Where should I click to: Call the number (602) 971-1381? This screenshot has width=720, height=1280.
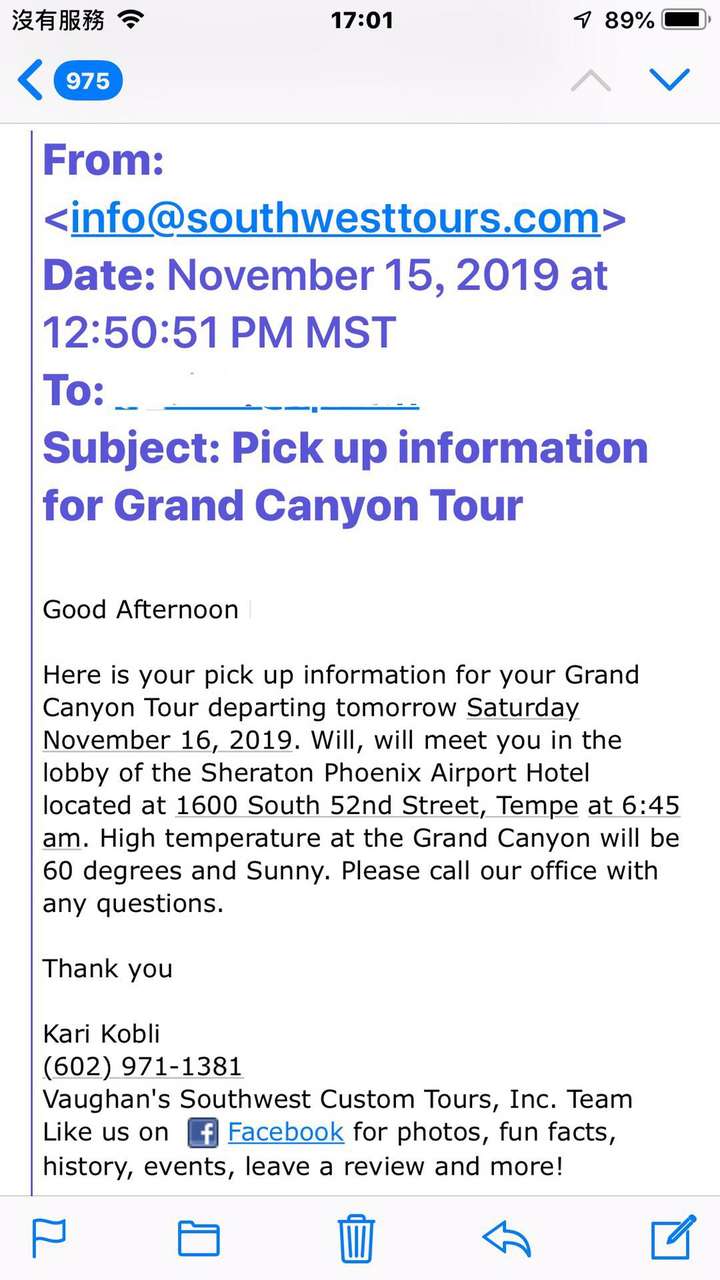click(x=143, y=1066)
